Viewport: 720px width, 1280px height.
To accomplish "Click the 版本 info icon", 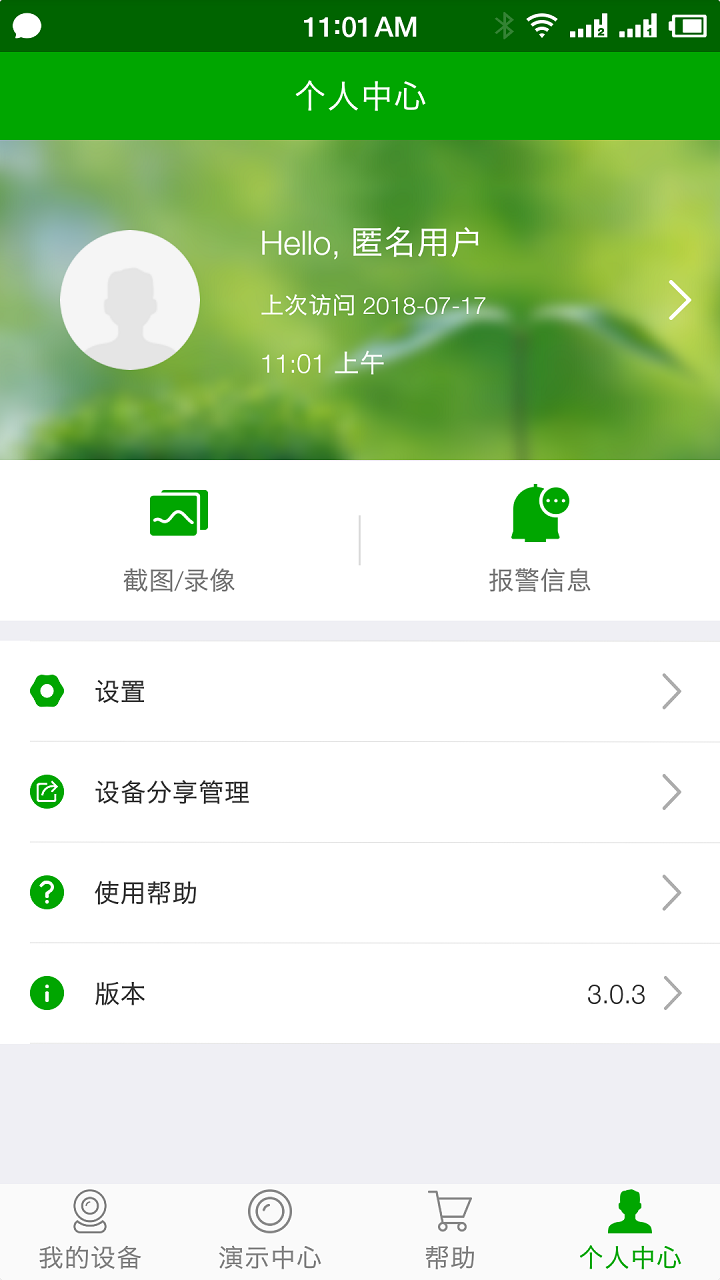I will pyautogui.click(x=47, y=994).
